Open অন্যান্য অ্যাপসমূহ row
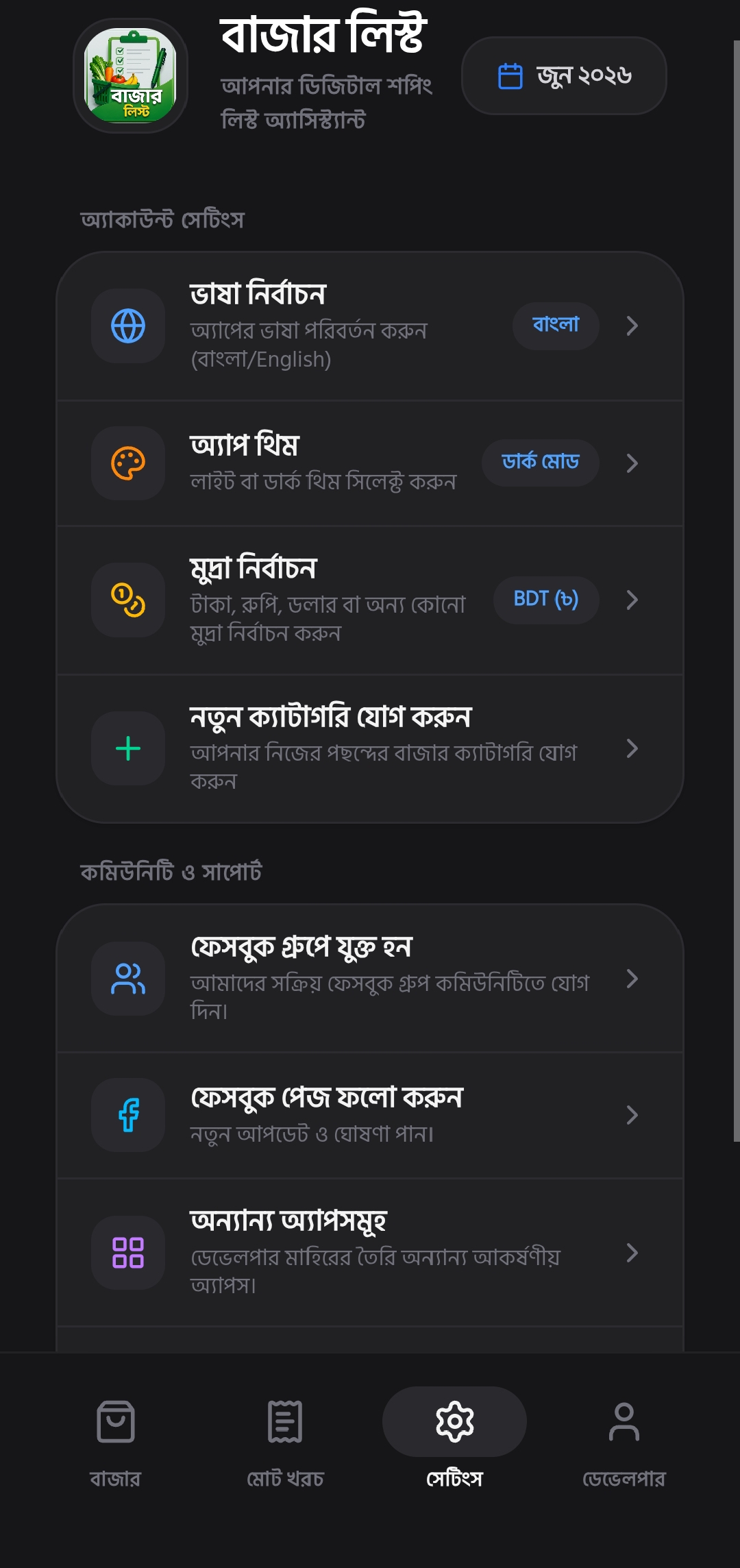Image resolution: width=740 pixels, height=1568 pixels. point(370,1253)
